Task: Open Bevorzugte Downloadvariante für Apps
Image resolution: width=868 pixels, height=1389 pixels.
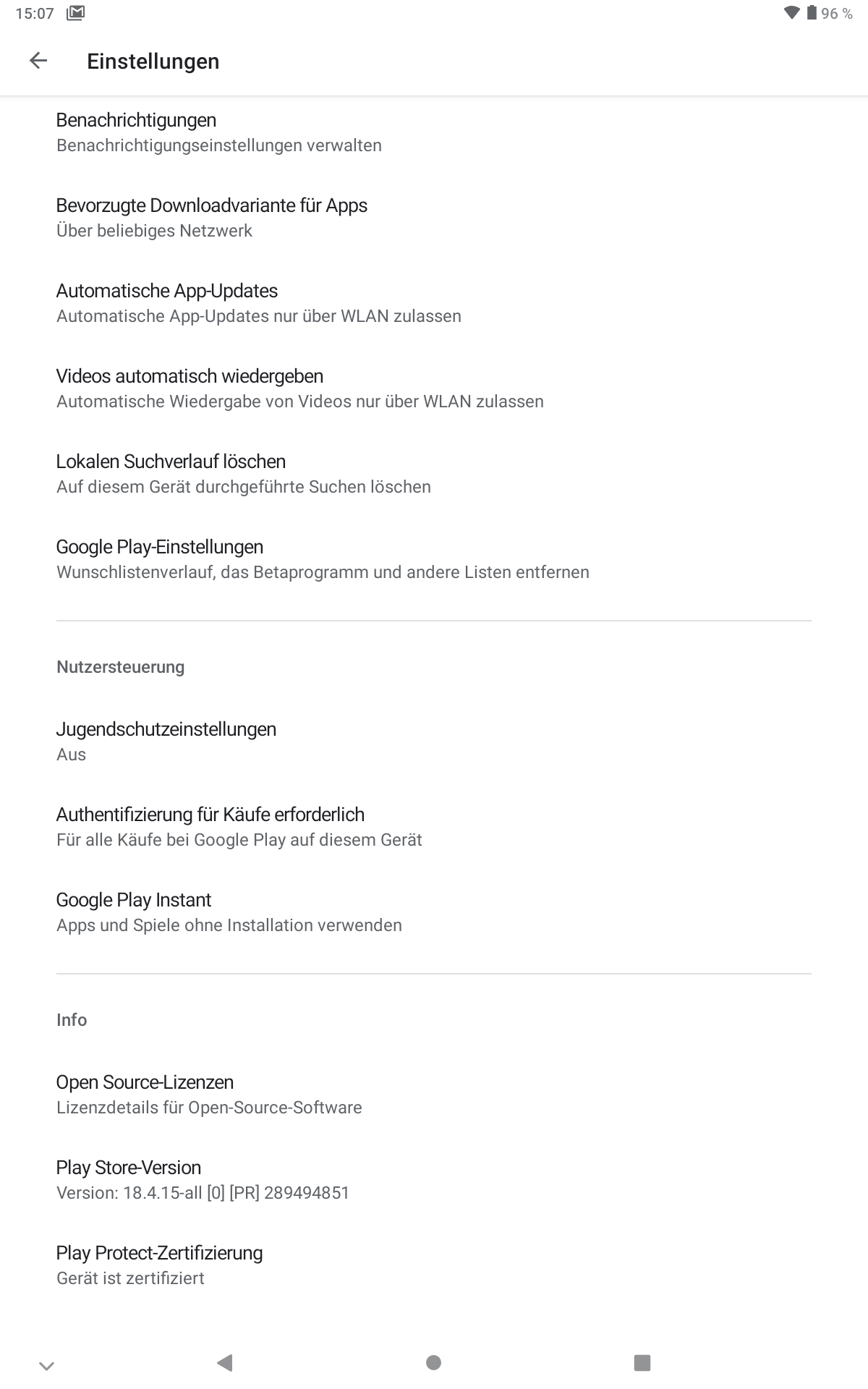Action: (434, 218)
